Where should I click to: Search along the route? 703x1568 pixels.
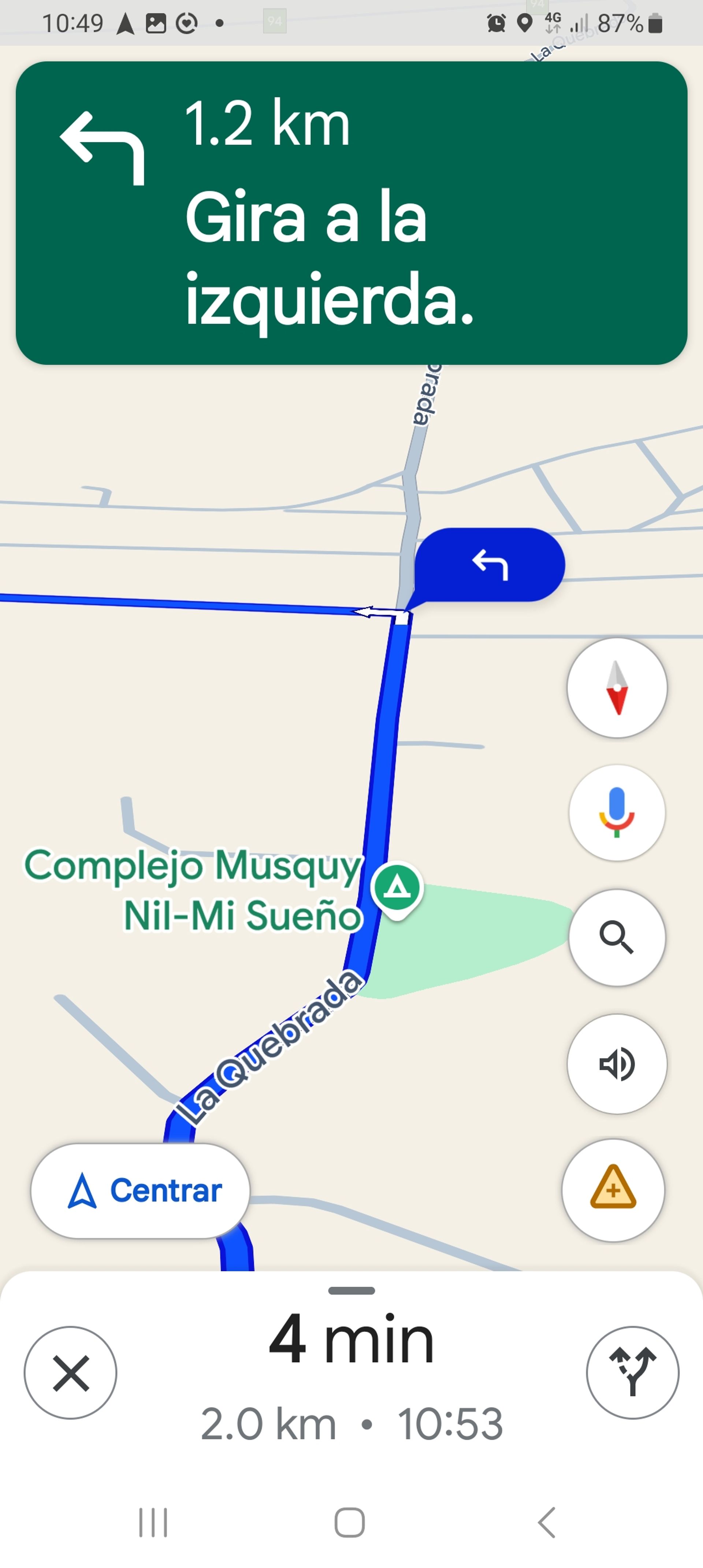click(617, 937)
